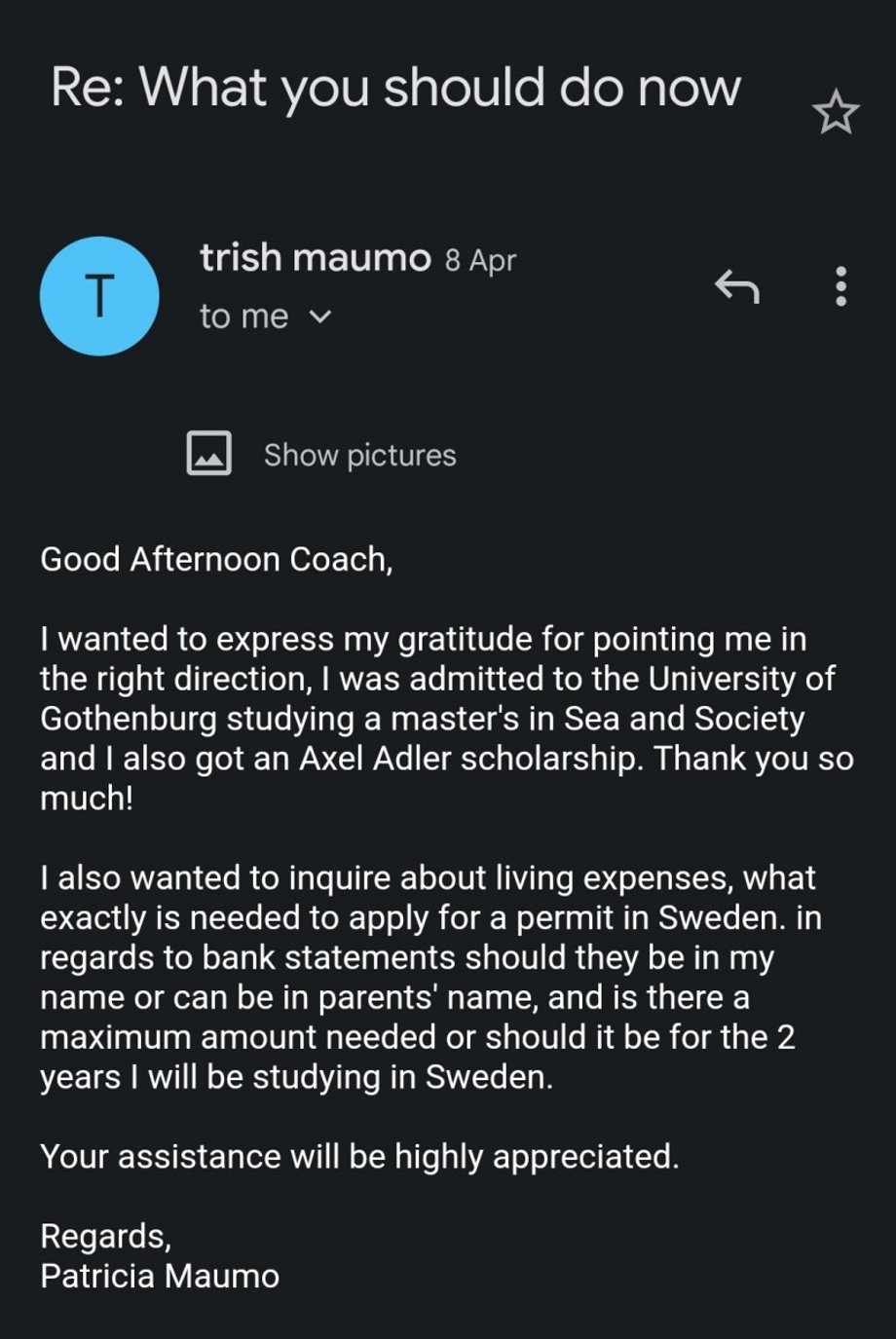Star this email conversation
The width and height of the screenshot is (896, 1339).
(x=835, y=114)
